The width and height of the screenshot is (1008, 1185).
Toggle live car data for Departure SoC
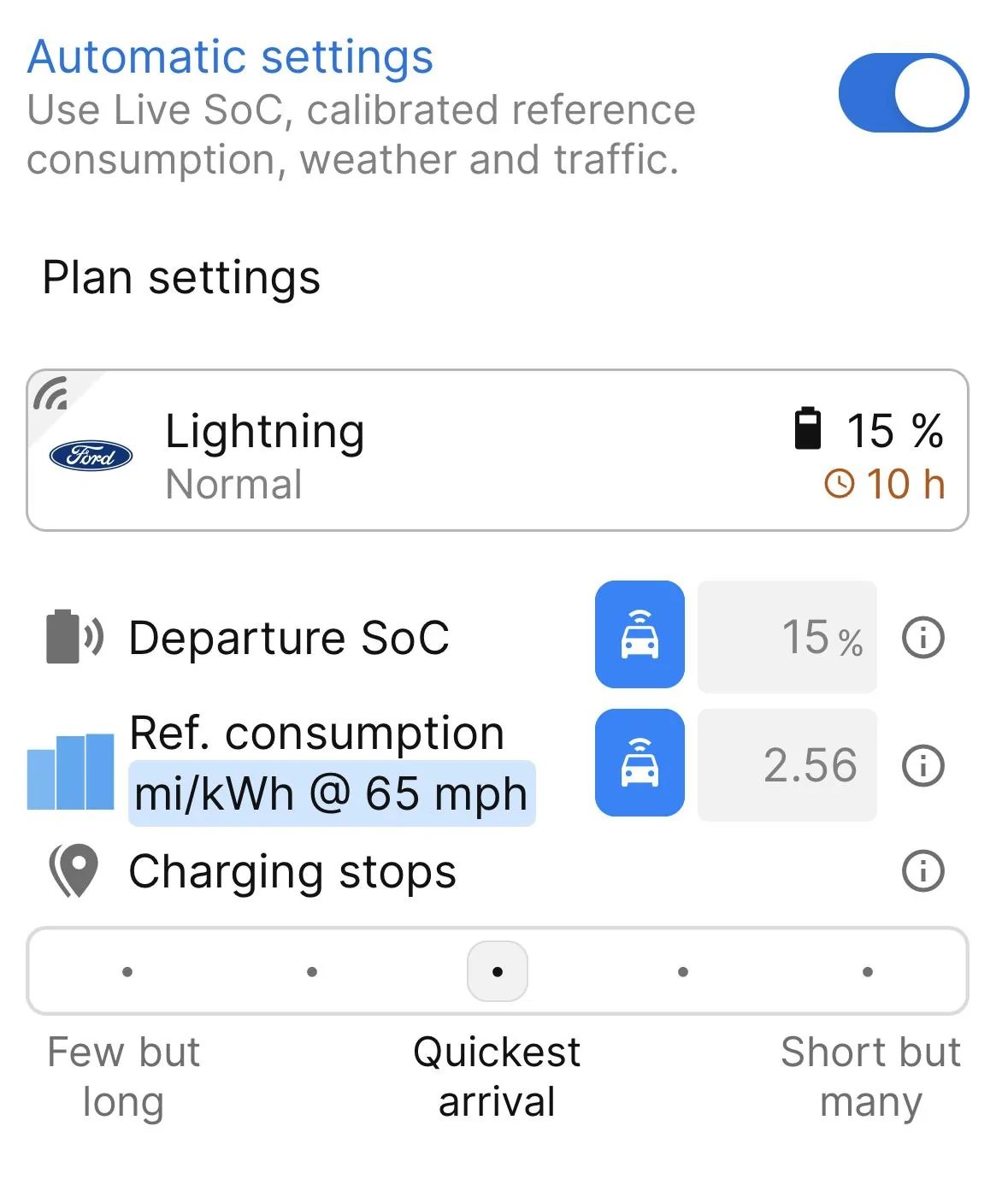point(640,635)
